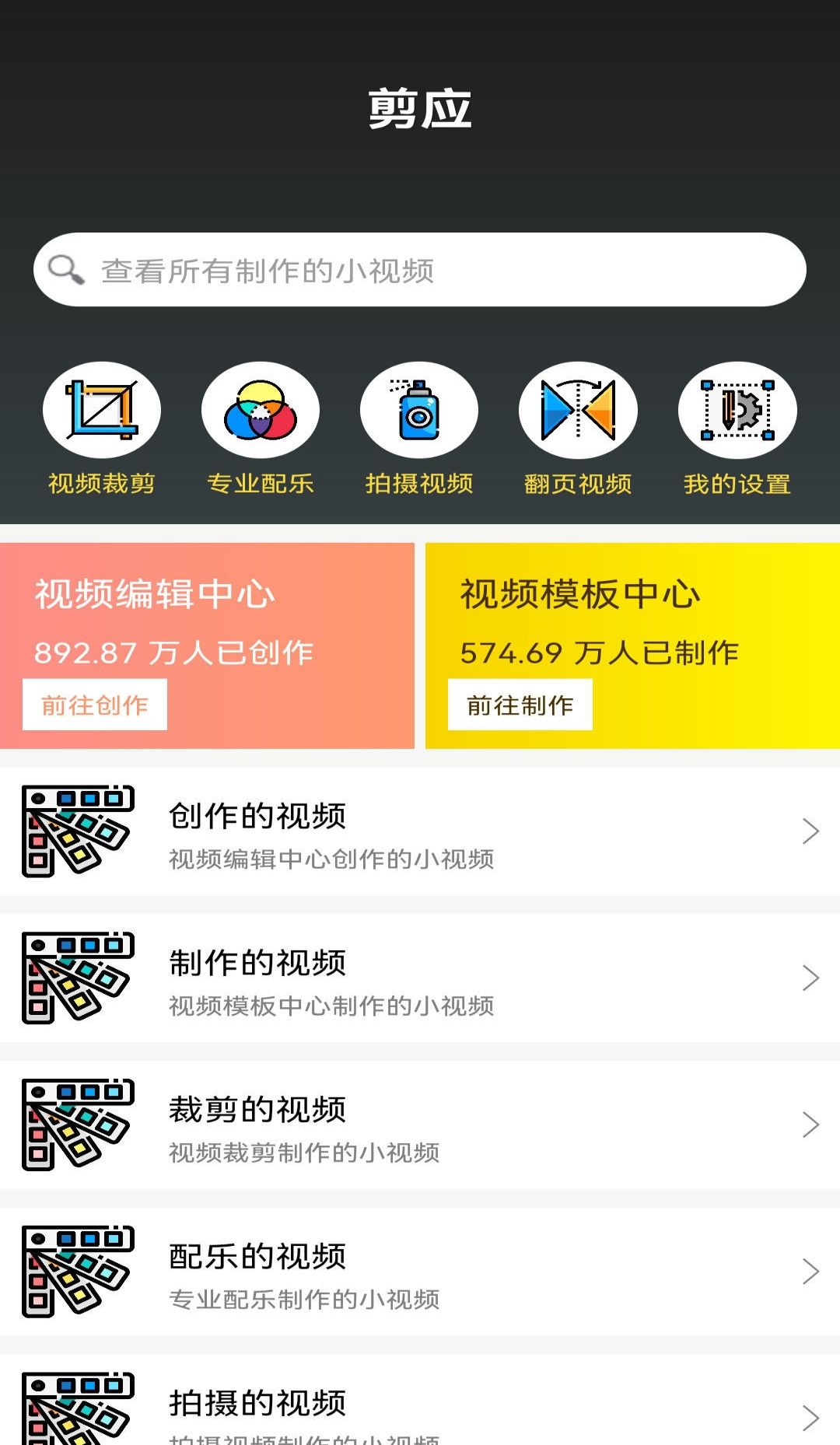The height and width of the screenshot is (1445, 840).
Task: Tap 前往制作 in video template center
Action: [520, 705]
